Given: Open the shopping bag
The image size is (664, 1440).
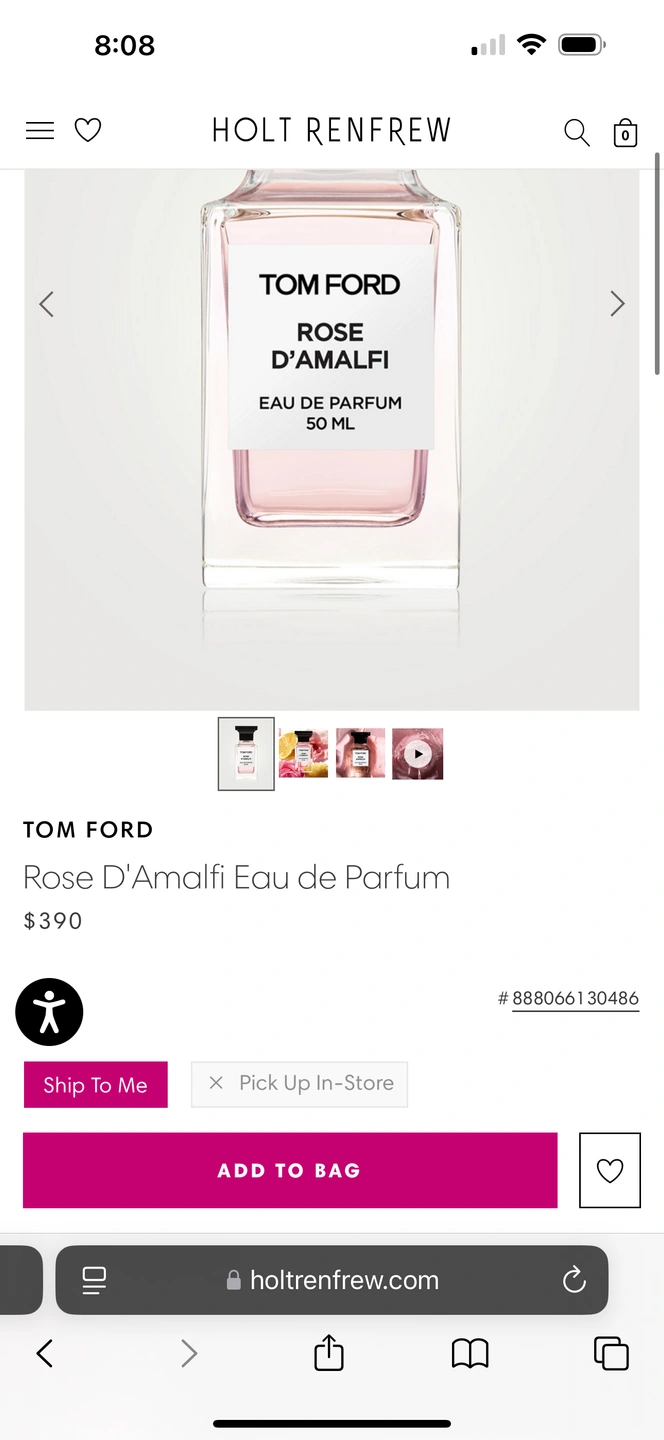Looking at the screenshot, I should 625,133.
